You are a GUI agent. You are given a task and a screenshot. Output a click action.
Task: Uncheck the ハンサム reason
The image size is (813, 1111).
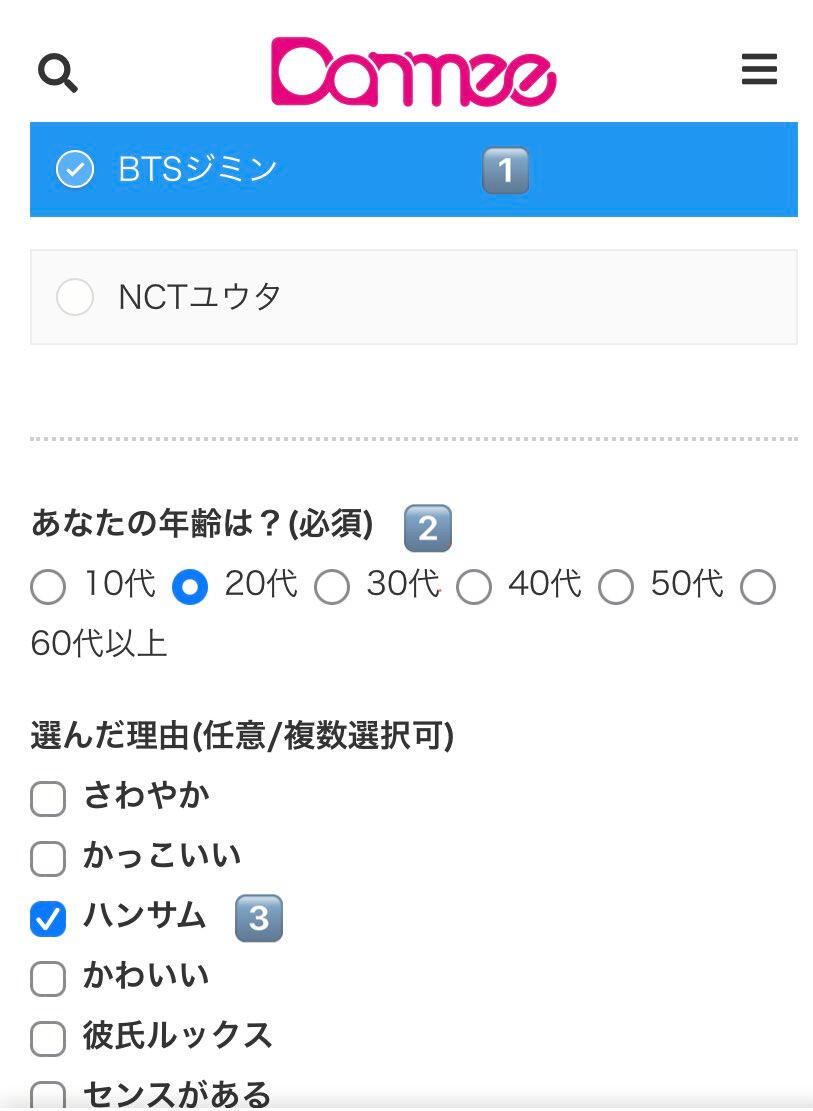click(x=48, y=918)
